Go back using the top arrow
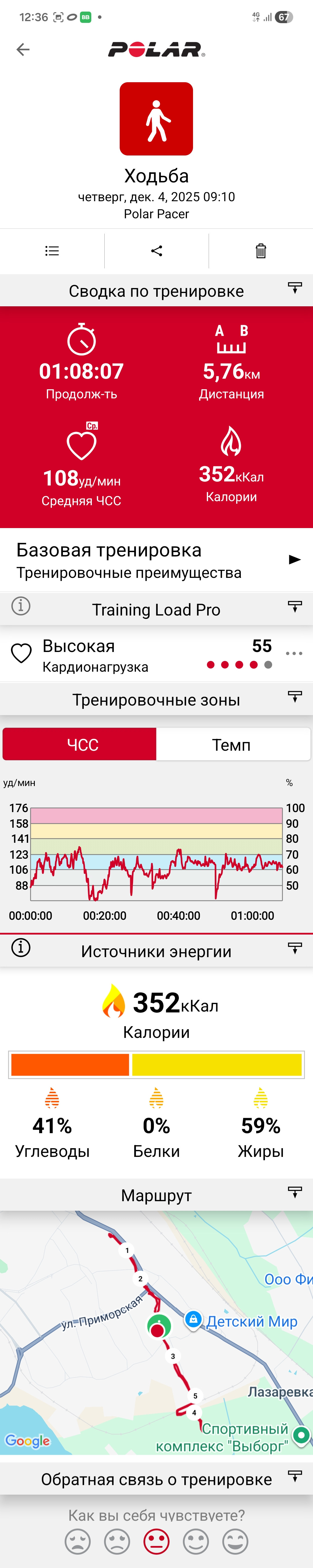 coord(23,50)
